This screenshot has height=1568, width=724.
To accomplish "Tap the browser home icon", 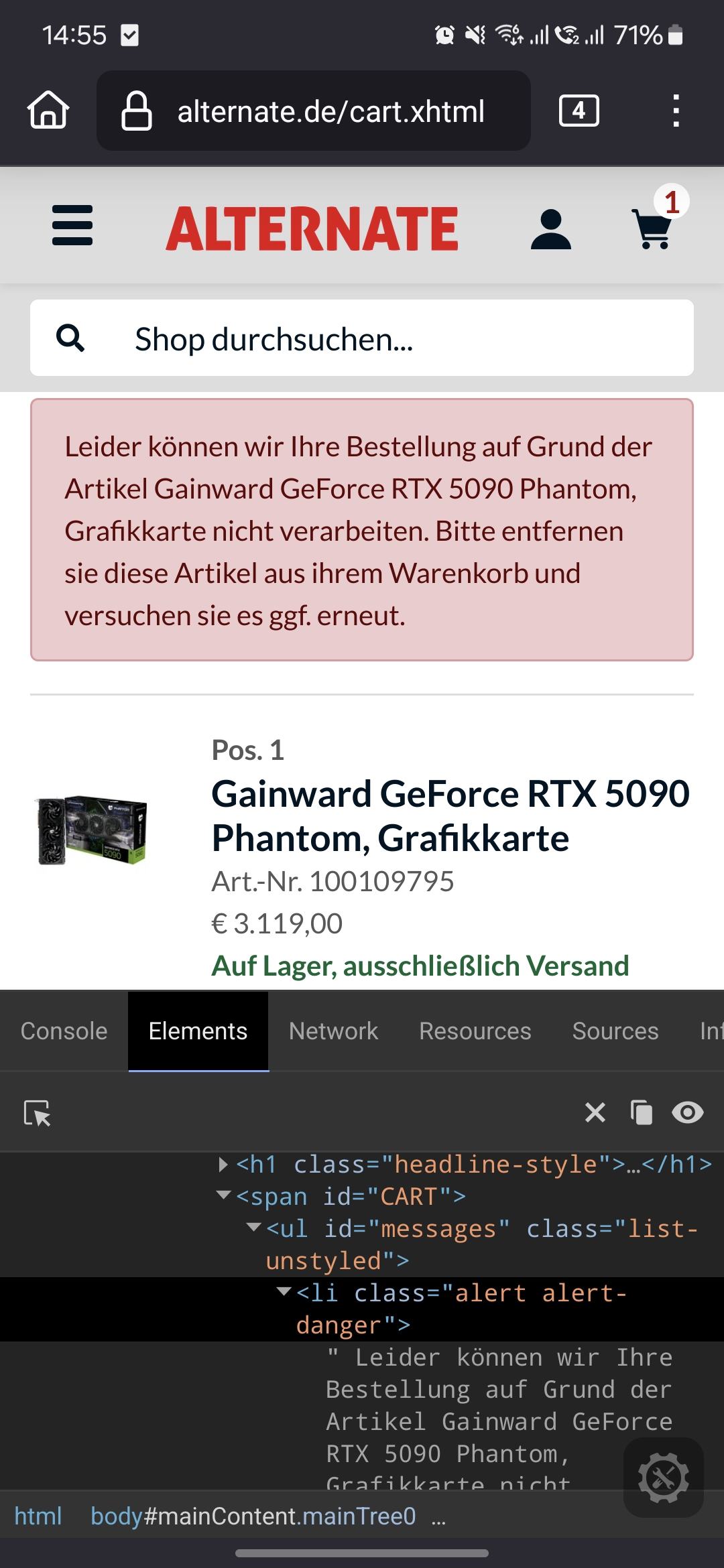I will tap(48, 110).
